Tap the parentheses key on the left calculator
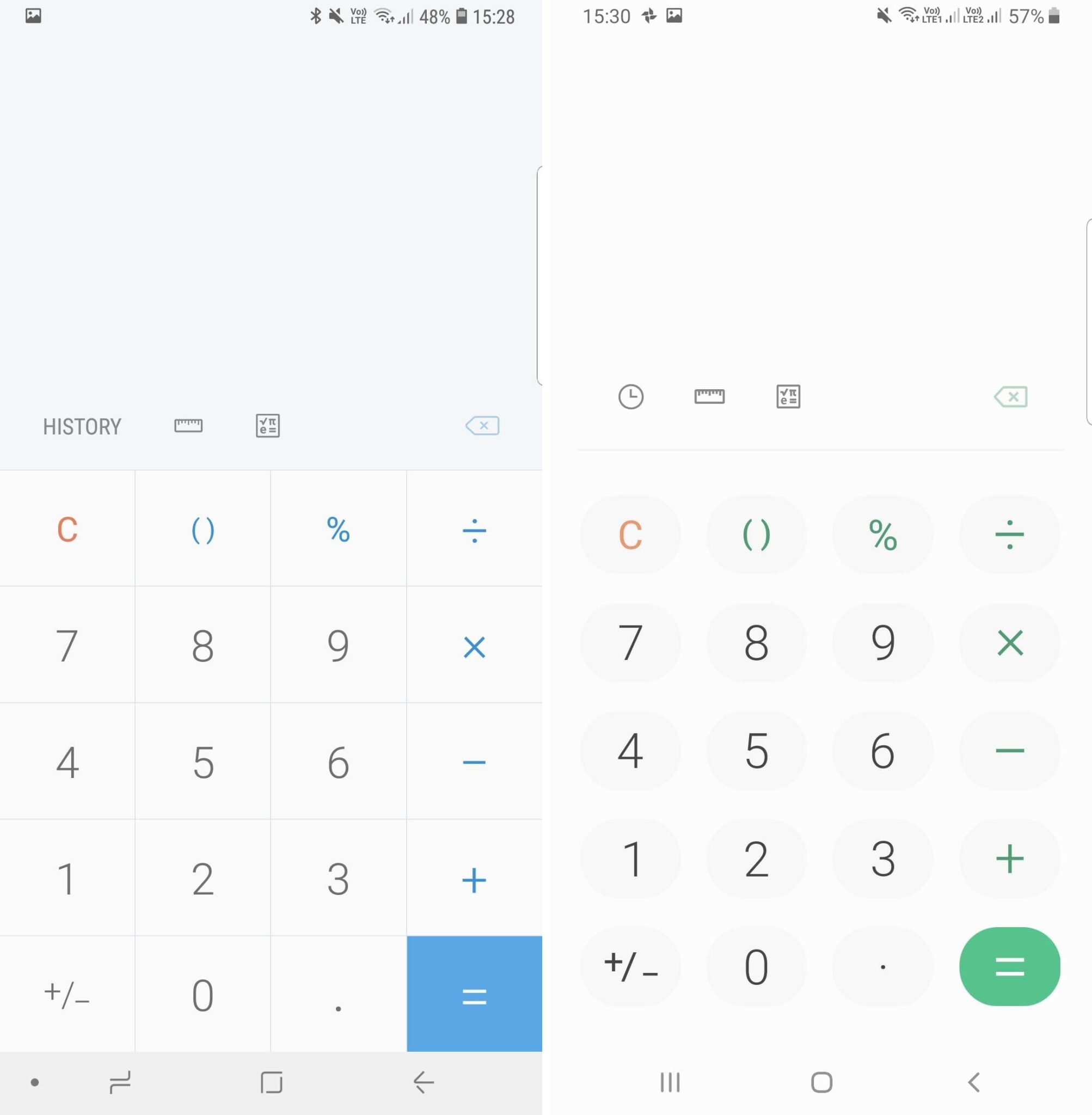The image size is (1092, 1115). (x=202, y=530)
